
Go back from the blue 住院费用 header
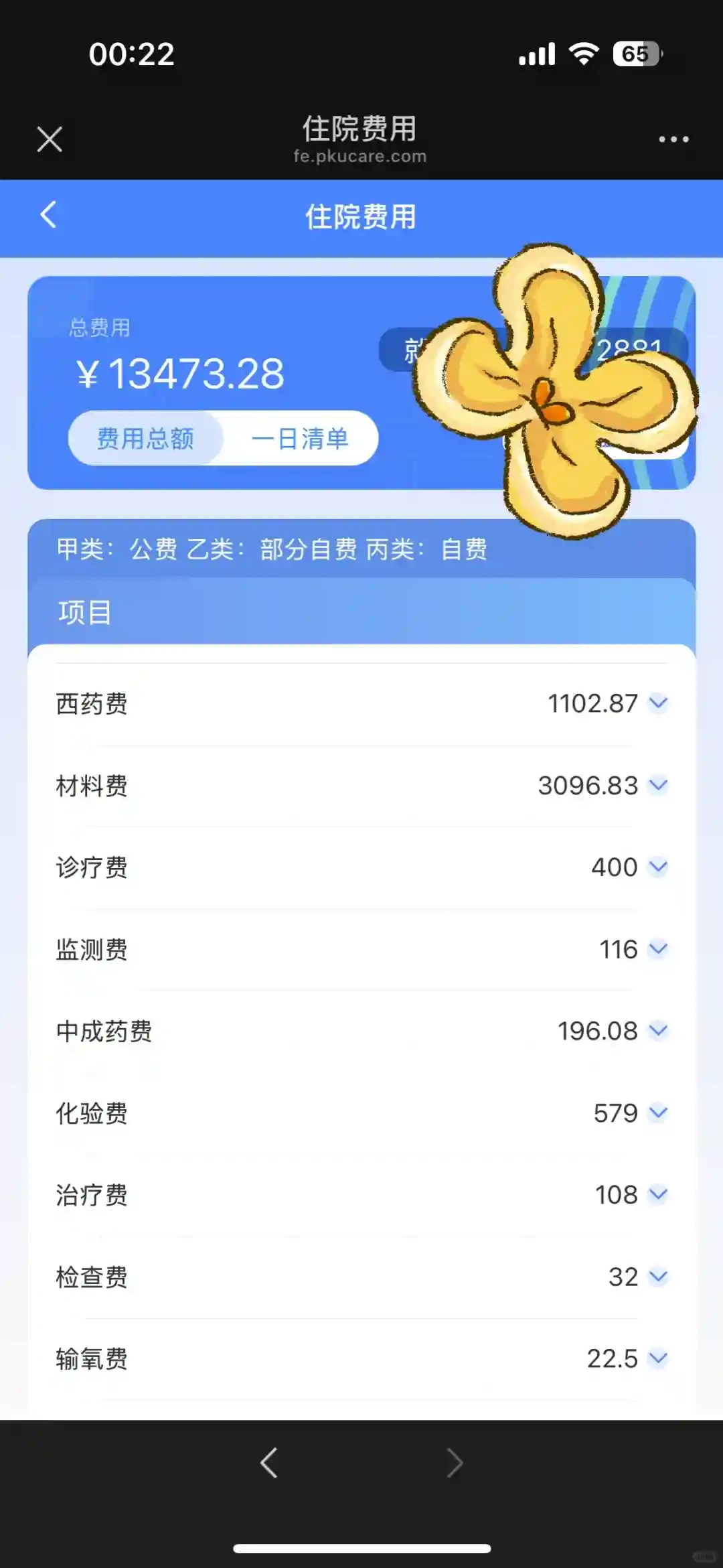(48, 216)
